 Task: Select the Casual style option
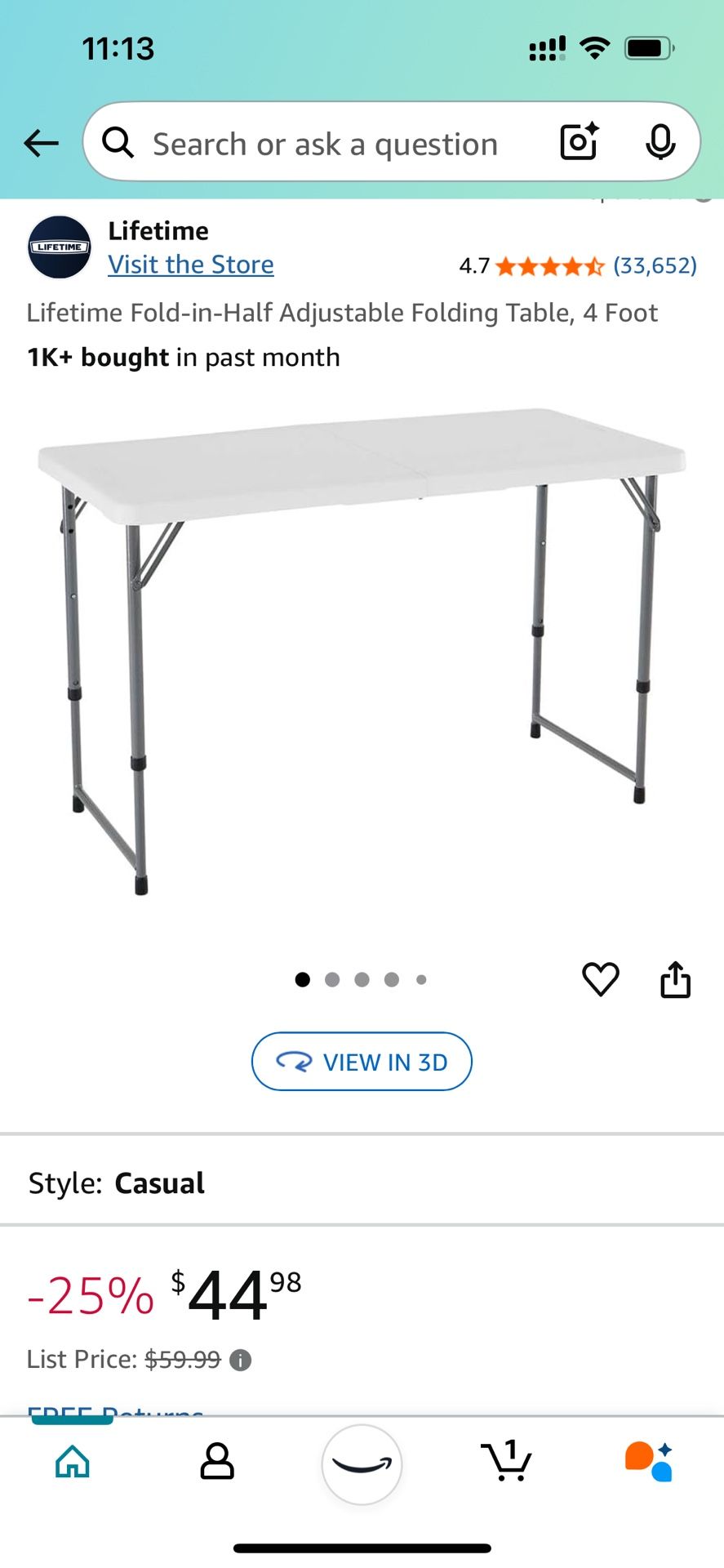159,1183
